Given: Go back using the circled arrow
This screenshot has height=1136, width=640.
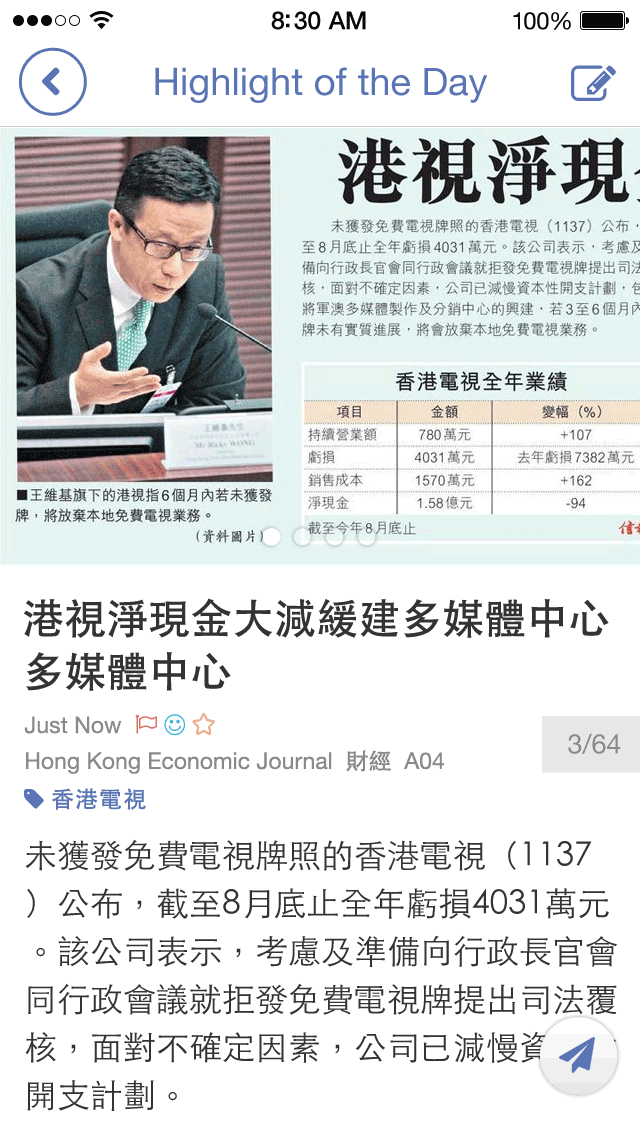Looking at the screenshot, I should (x=52, y=82).
